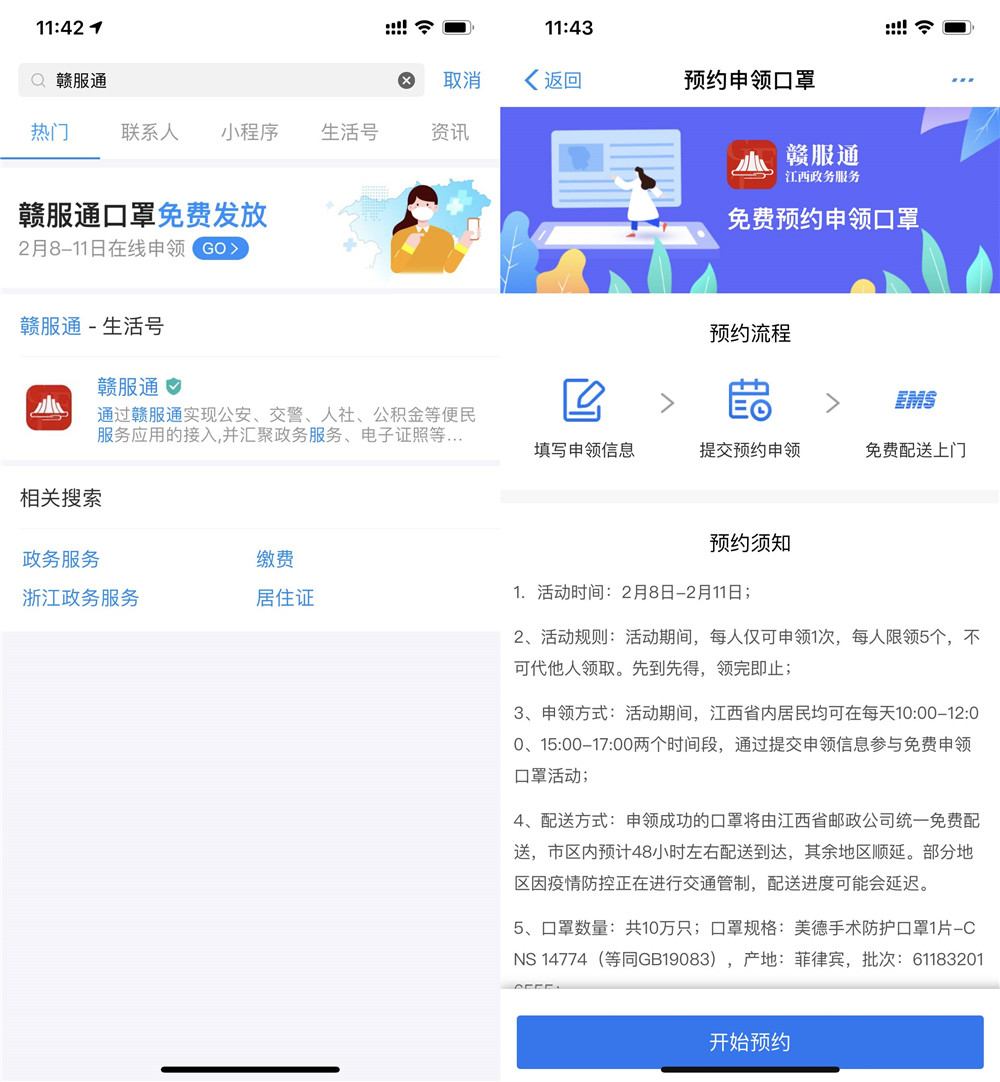Search related term 浙江政务服务
Viewport: 1000px width, 1082px height.
point(81,598)
